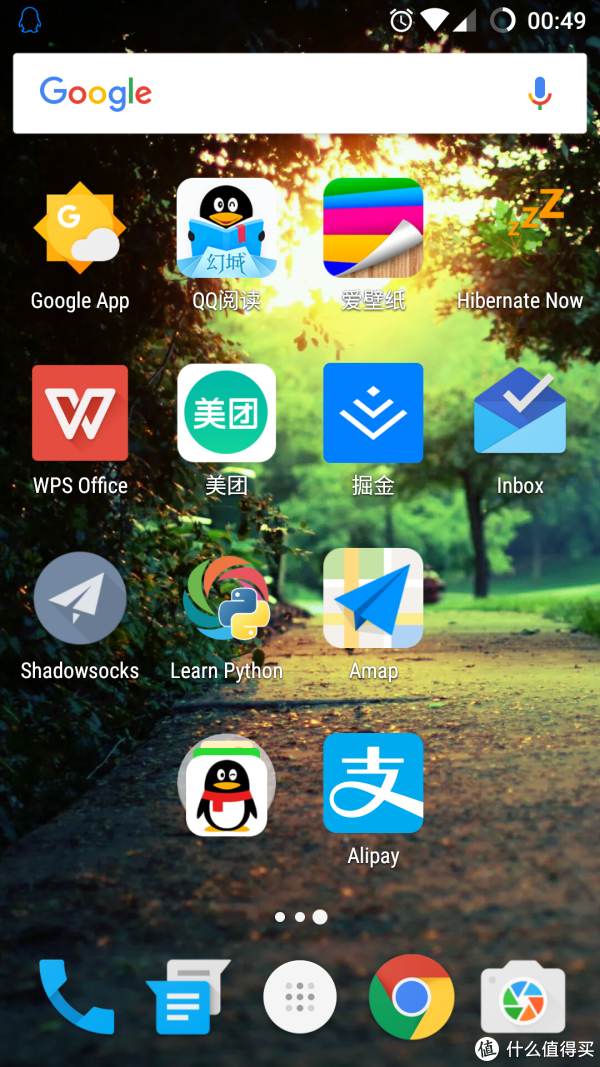Open the Phone dialer in the dock
The height and width of the screenshot is (1067, 600).
[76, 996]
